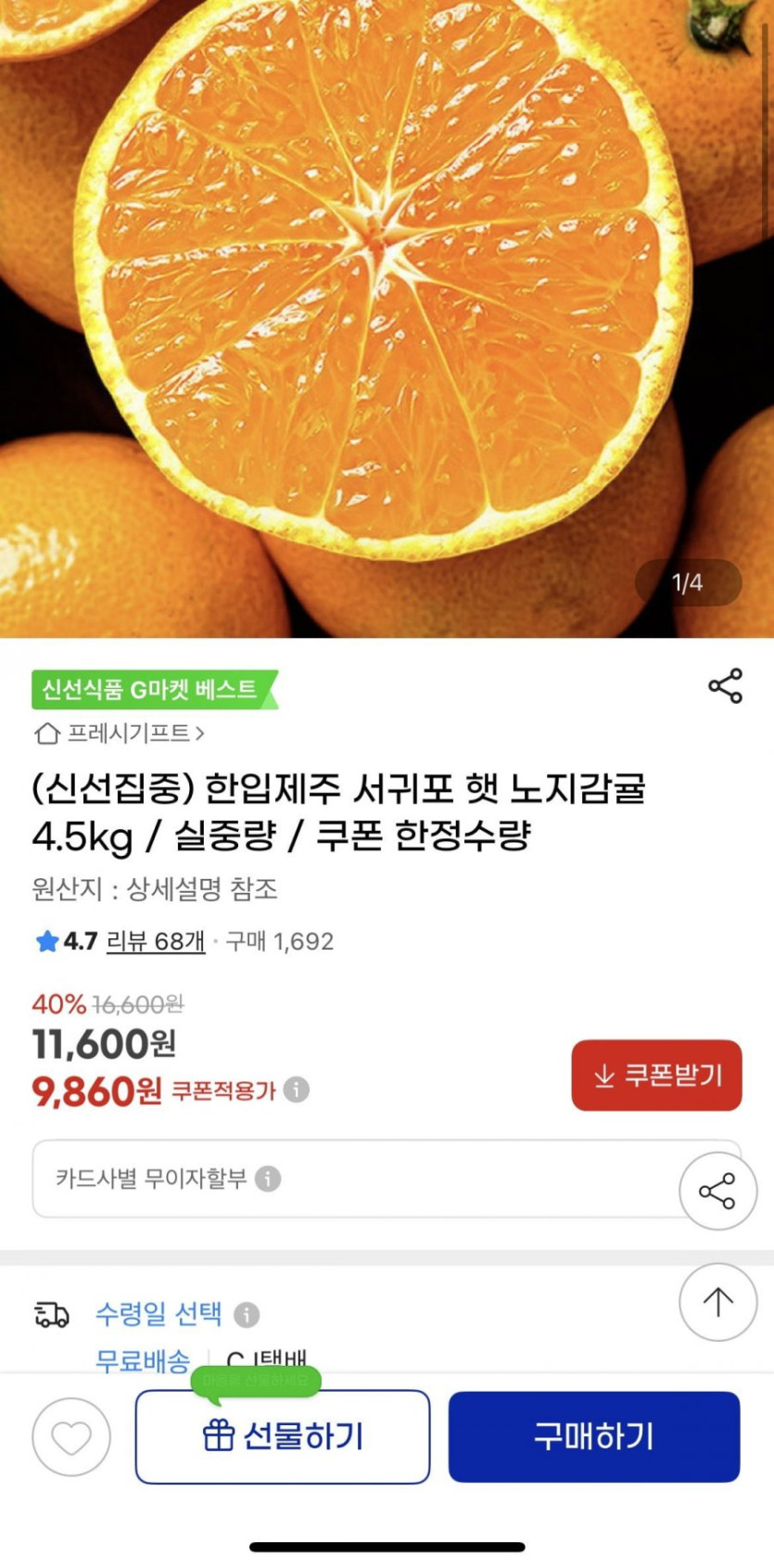Show info icon next to 수령일 선택

coord(247,1314)
